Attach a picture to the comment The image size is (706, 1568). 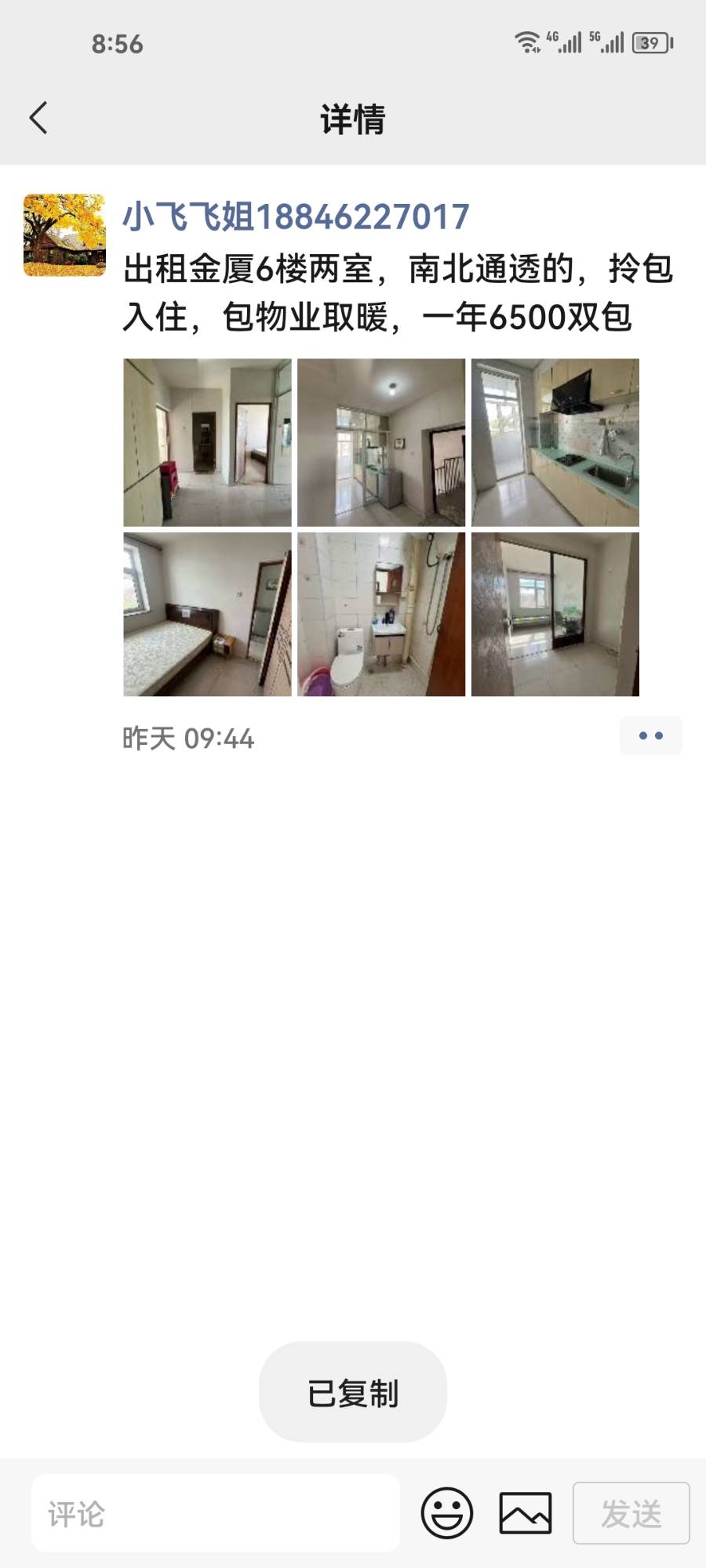[526, 1513]
